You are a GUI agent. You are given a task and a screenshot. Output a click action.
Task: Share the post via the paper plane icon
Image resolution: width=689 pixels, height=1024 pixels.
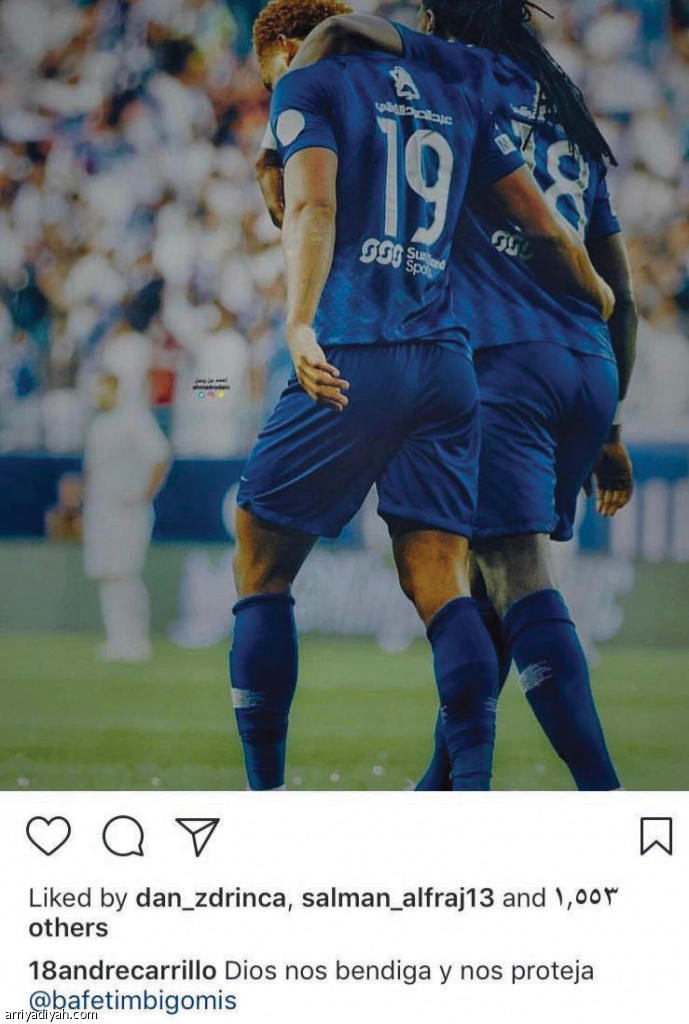(197, 836)
